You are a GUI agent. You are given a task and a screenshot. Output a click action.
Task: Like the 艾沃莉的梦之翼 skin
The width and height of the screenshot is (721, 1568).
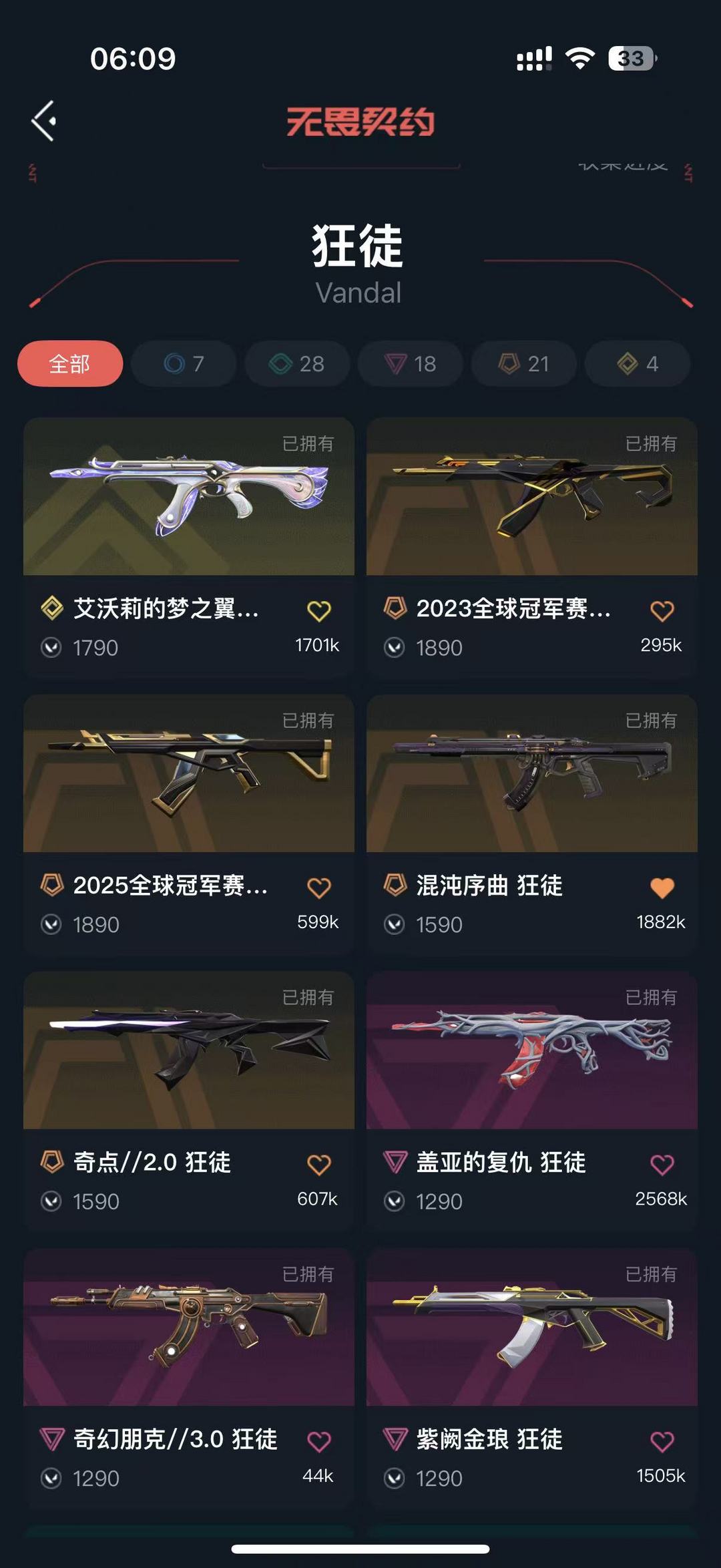(318, 610)
